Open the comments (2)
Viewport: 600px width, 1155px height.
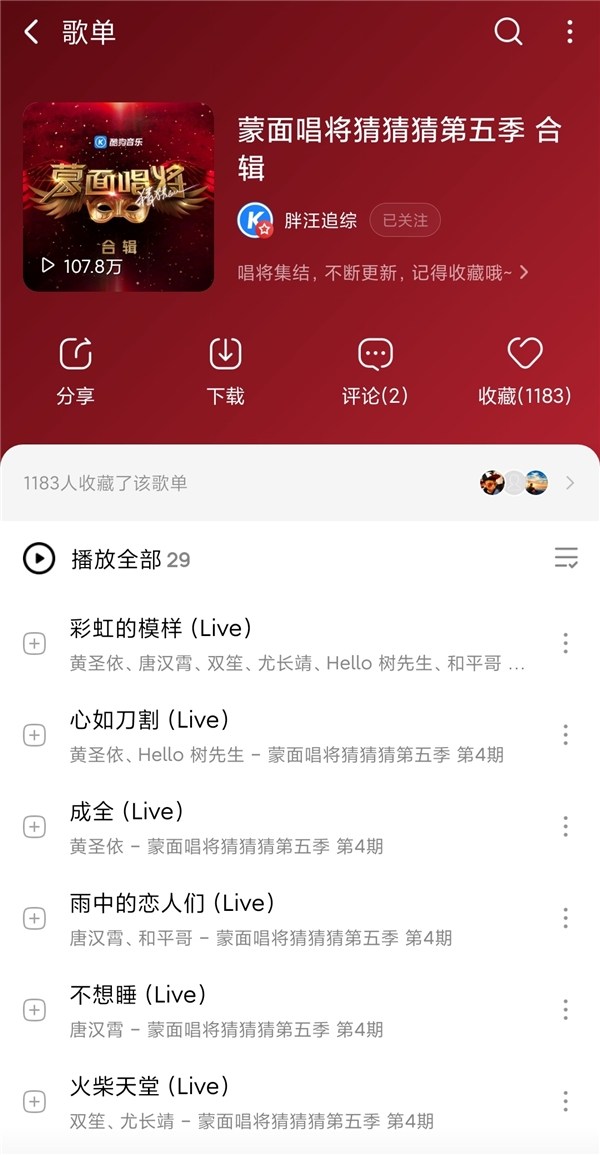point(375,371)
